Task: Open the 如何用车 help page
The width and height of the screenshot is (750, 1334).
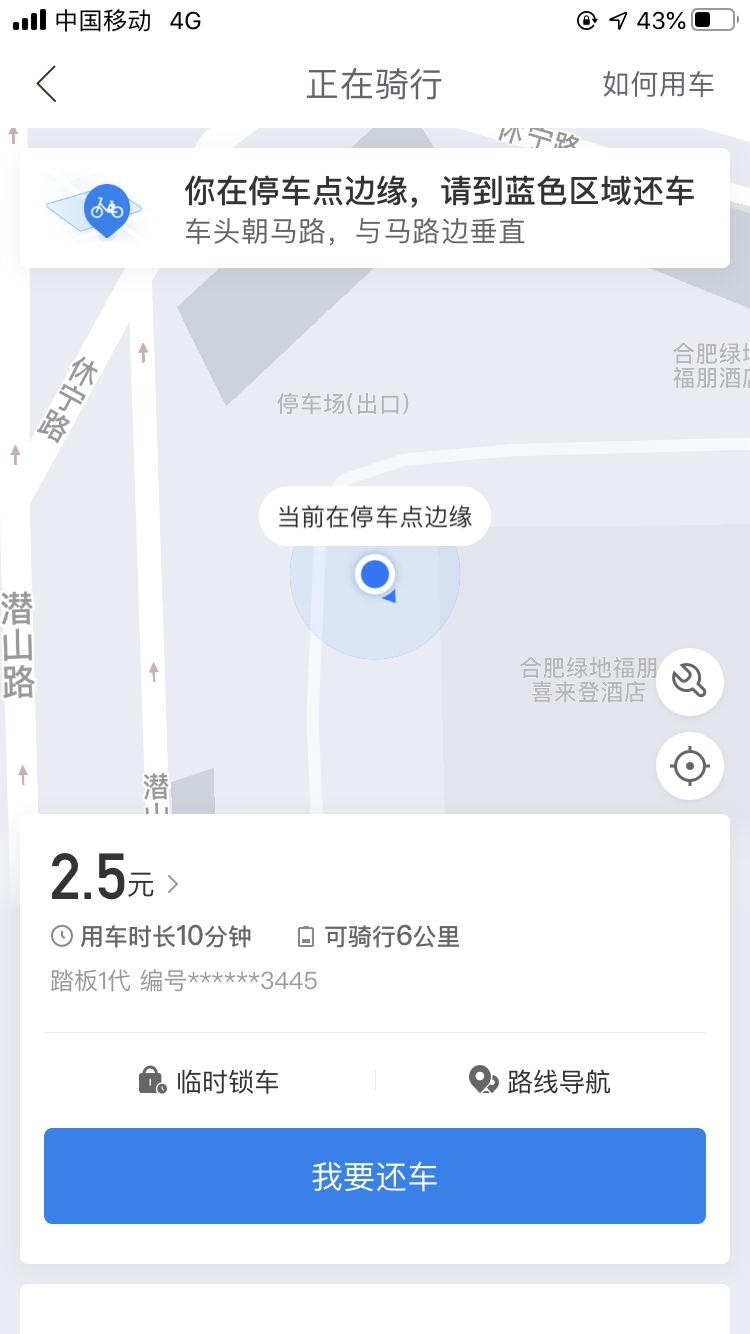Action: [x=657, y=84]
